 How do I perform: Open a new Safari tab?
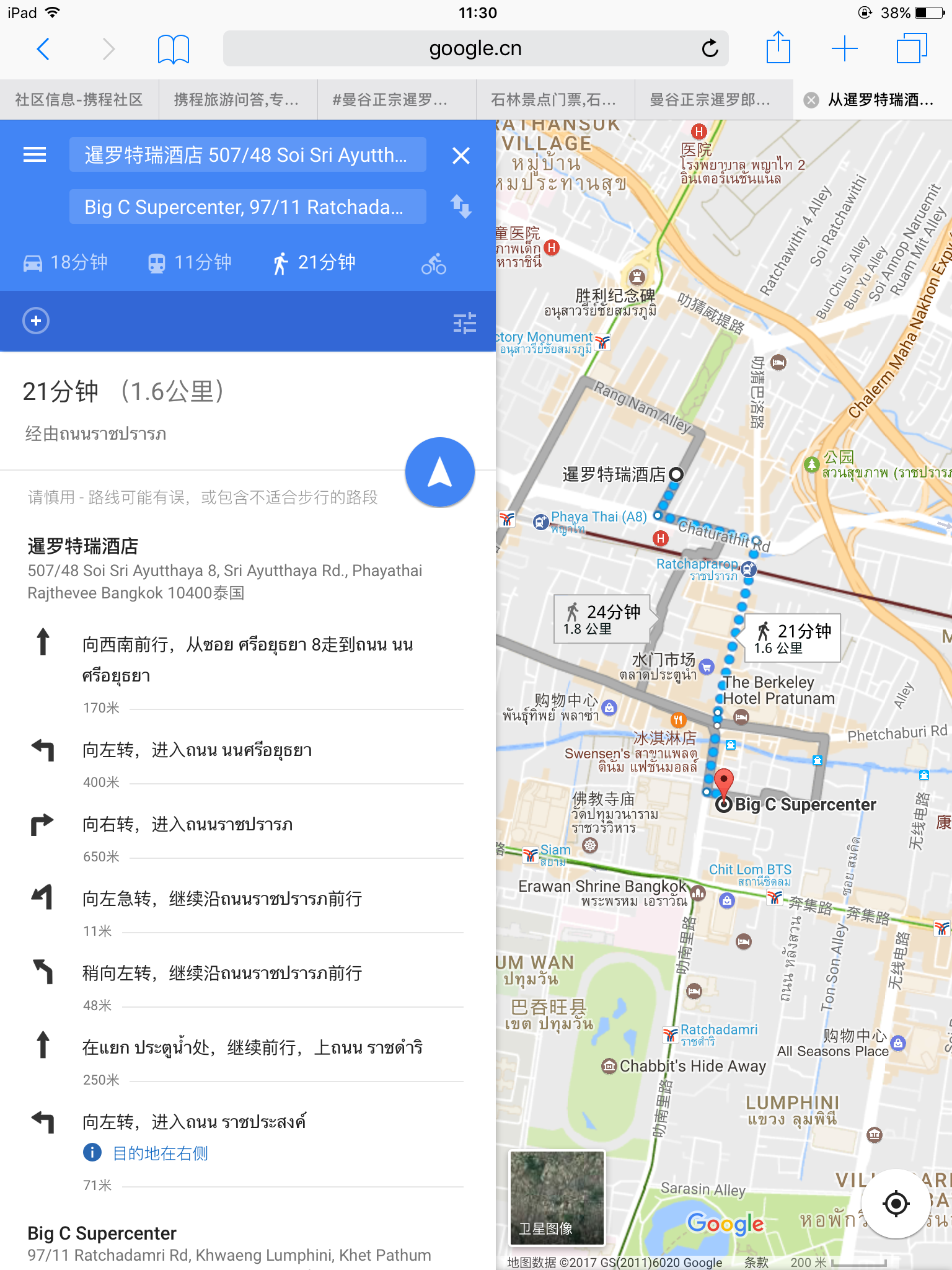tap(844, 48)
